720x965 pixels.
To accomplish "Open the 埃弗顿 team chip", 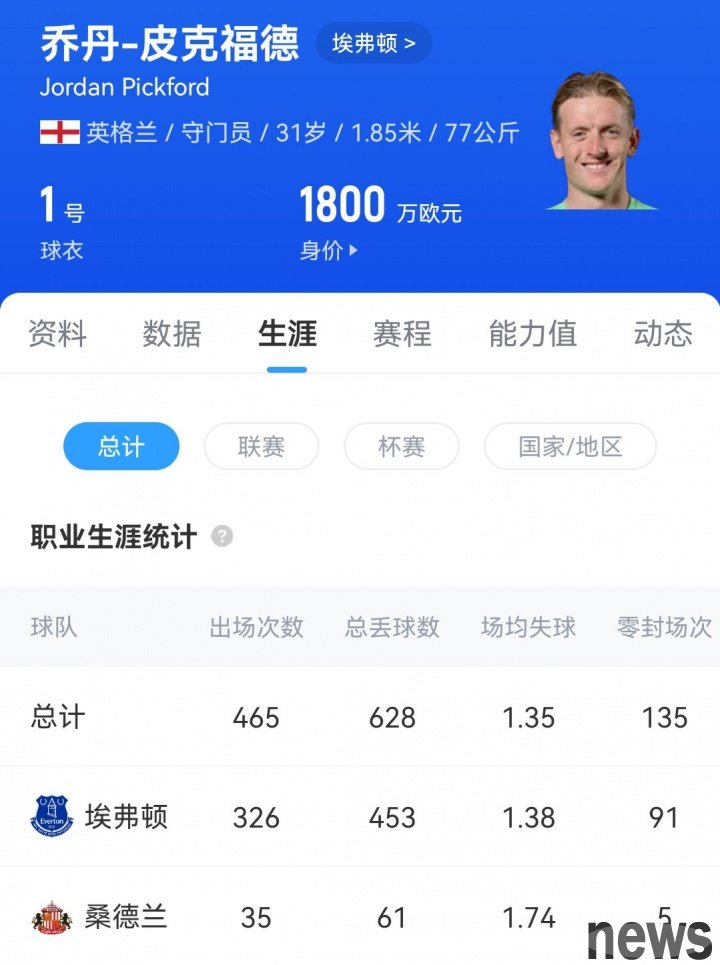I will (x=374, y=44).
